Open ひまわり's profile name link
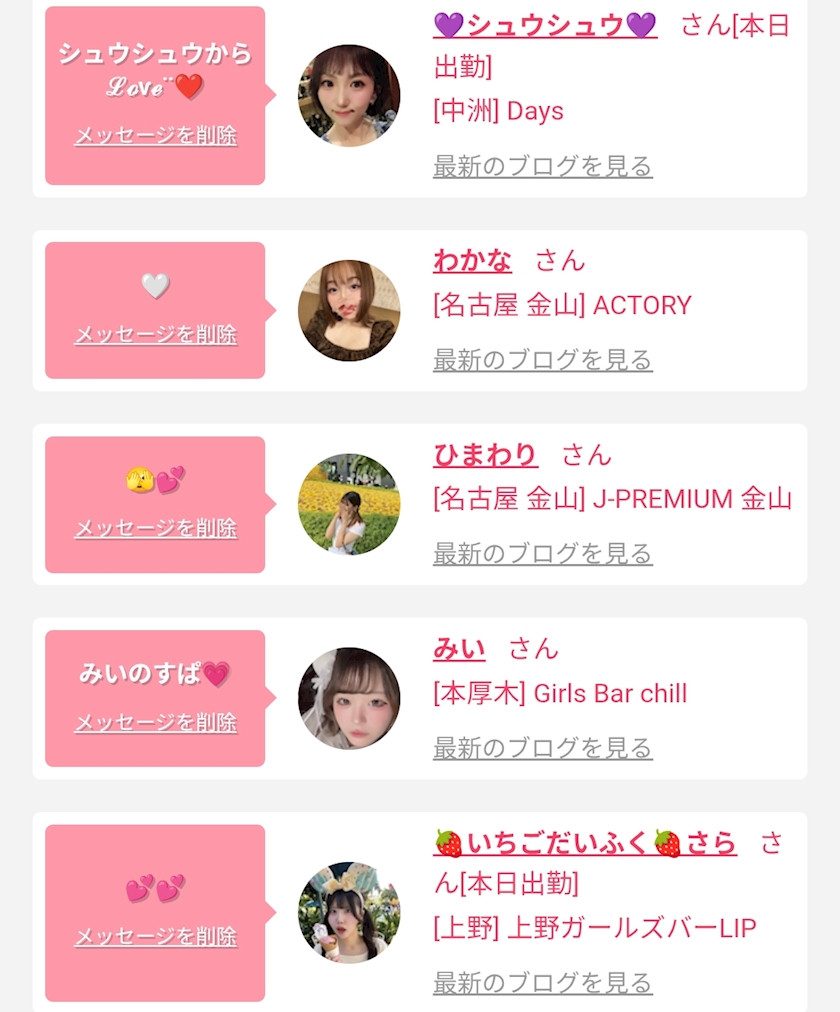The height and width of the screenshot is (1012, 840). coord(485,454)
